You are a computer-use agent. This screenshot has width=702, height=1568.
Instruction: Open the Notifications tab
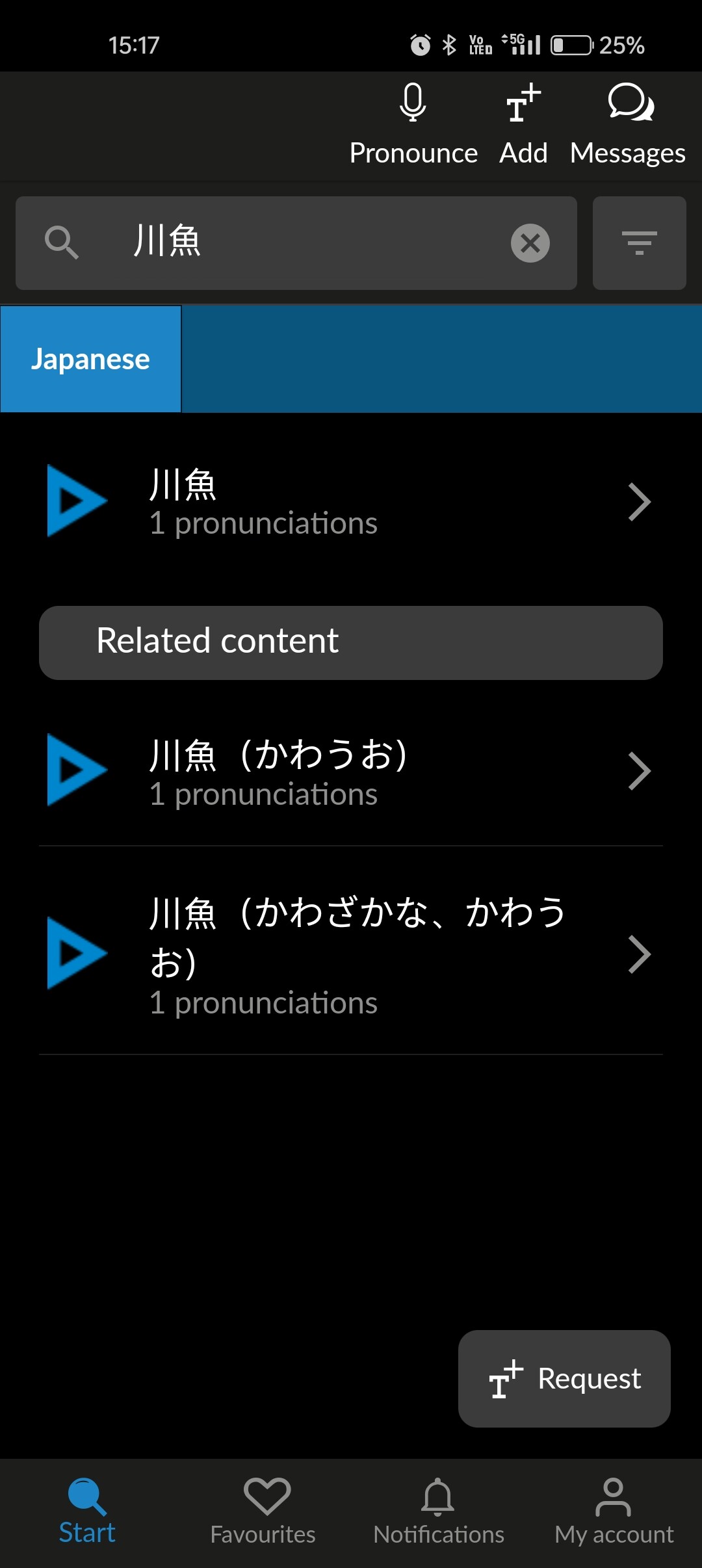click(x=439, y=1512)
